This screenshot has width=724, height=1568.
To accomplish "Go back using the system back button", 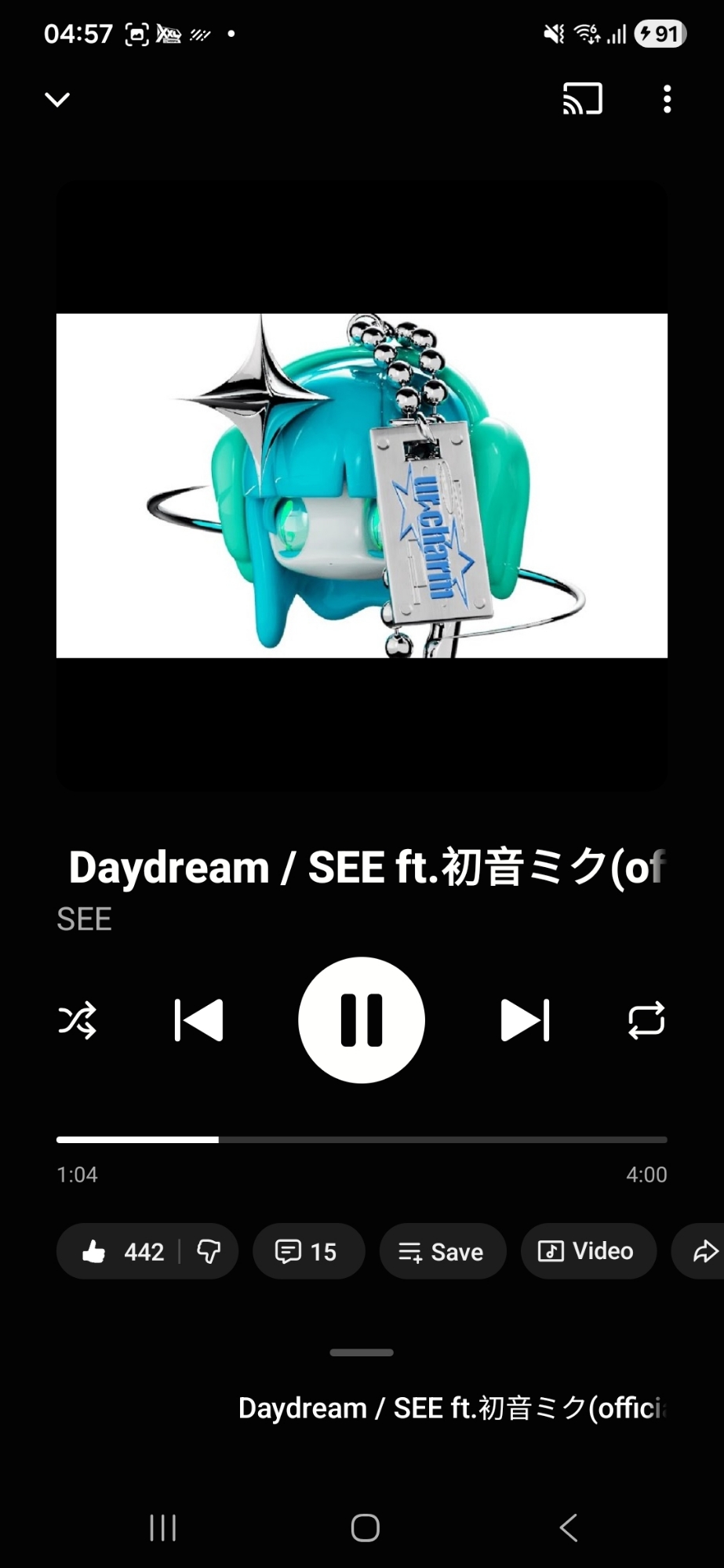I will [x=569, y=1528].
